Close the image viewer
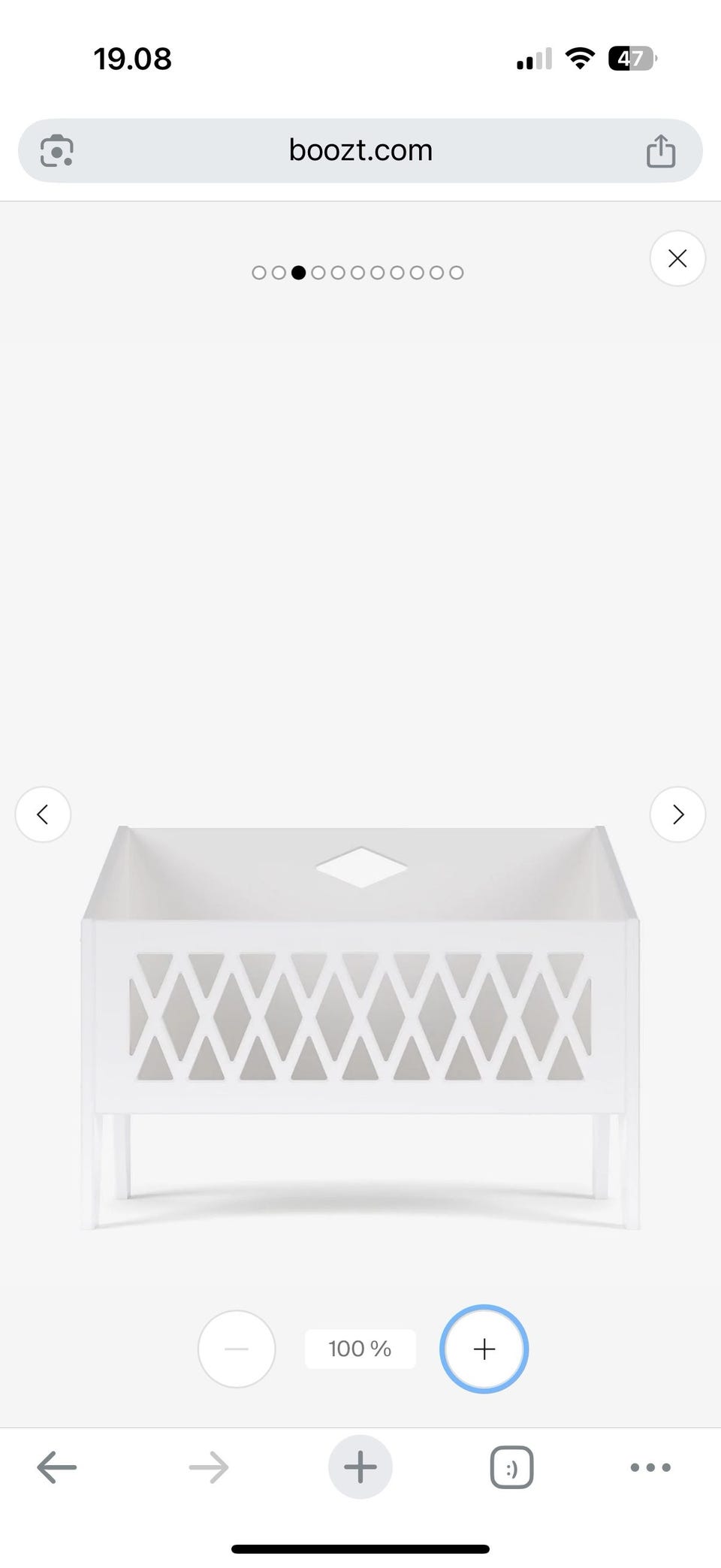721x1568 pixels. [677, 258]
